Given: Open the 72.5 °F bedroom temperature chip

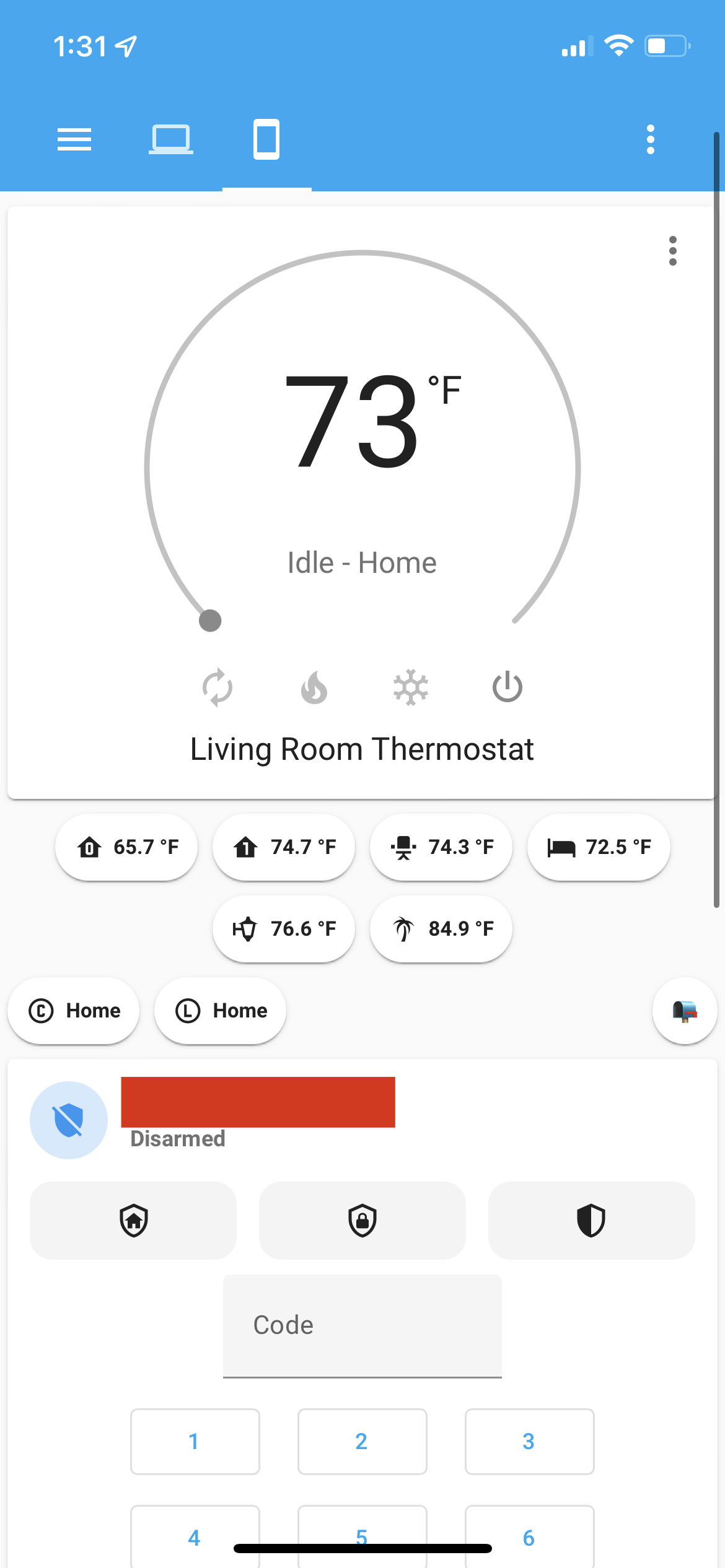Looking at the screenshot, I should (x=599, y=847).
